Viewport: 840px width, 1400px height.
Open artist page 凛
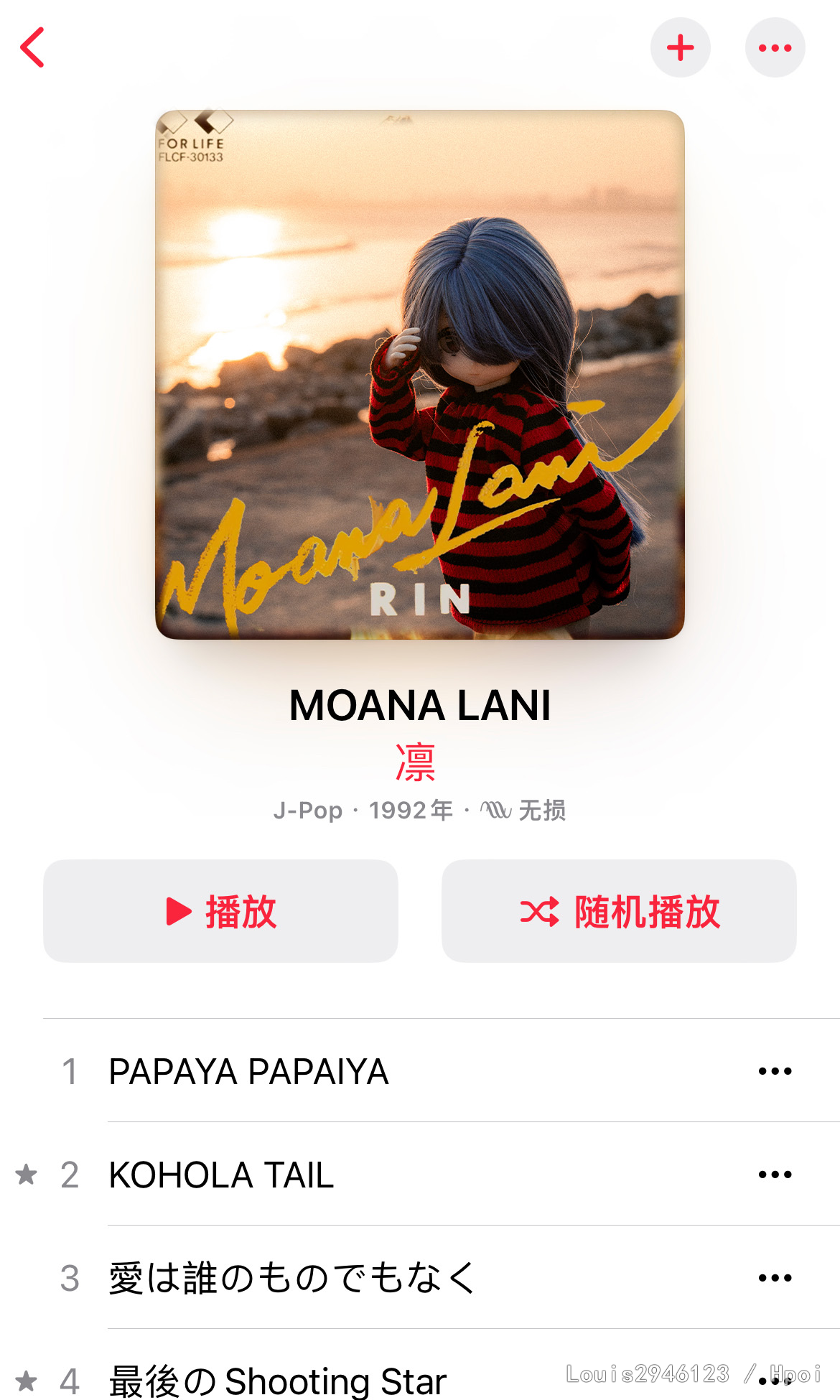pyautogui.click(x=416, y=762)
